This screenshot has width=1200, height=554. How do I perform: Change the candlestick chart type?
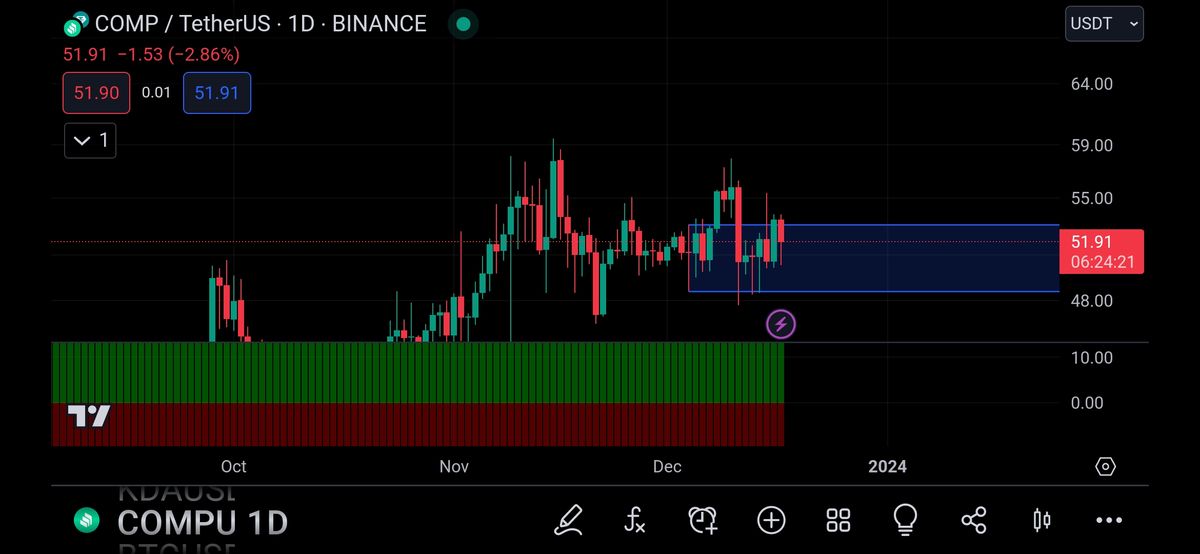pyautogui.click(x=1041, y=519)
